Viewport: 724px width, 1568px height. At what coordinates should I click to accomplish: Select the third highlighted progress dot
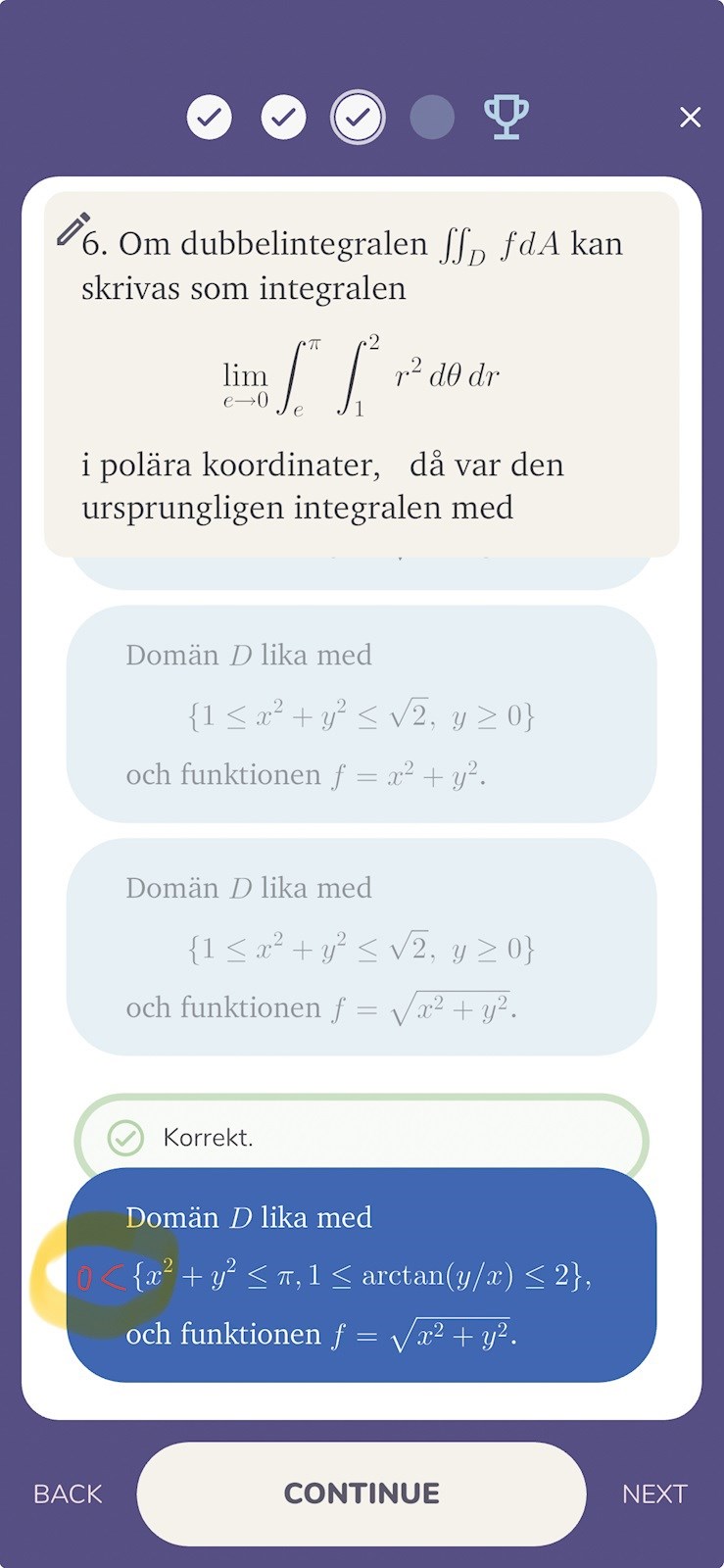point(358,118)
